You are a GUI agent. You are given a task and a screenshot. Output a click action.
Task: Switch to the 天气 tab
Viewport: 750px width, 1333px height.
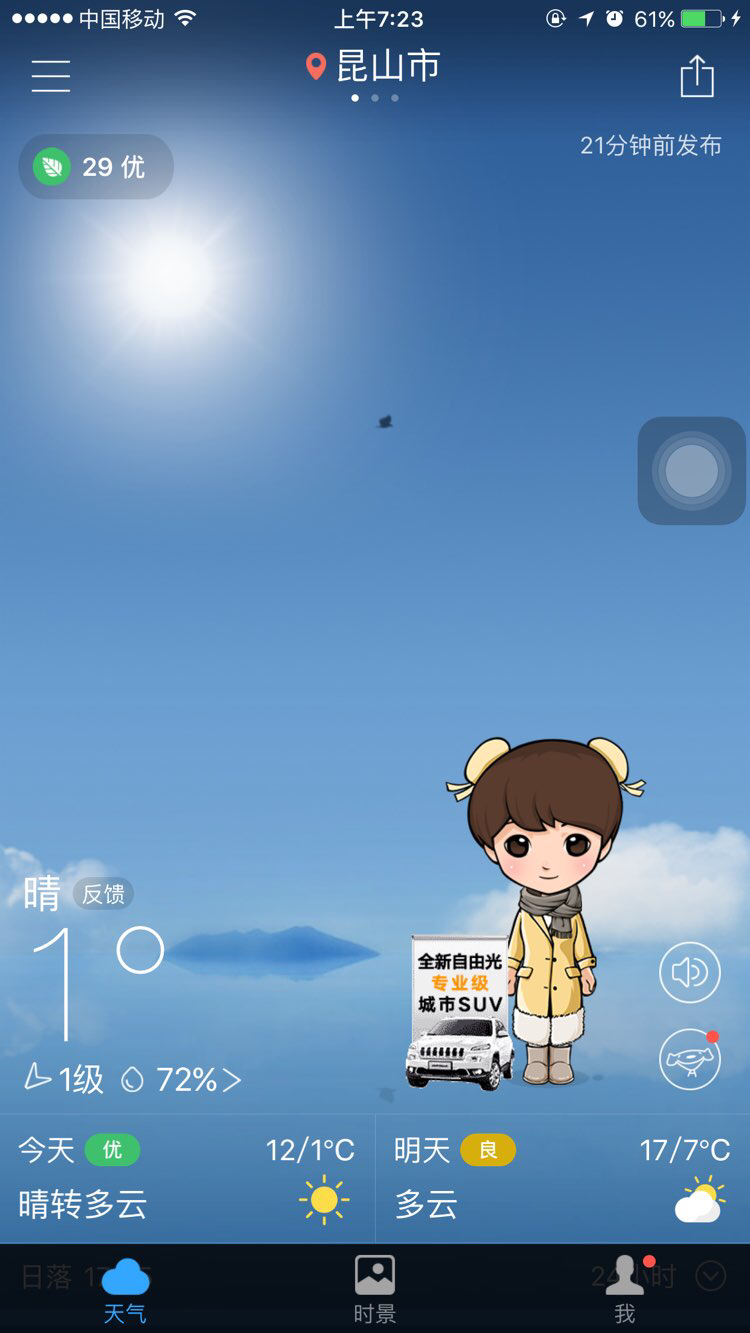(125, 1290)
